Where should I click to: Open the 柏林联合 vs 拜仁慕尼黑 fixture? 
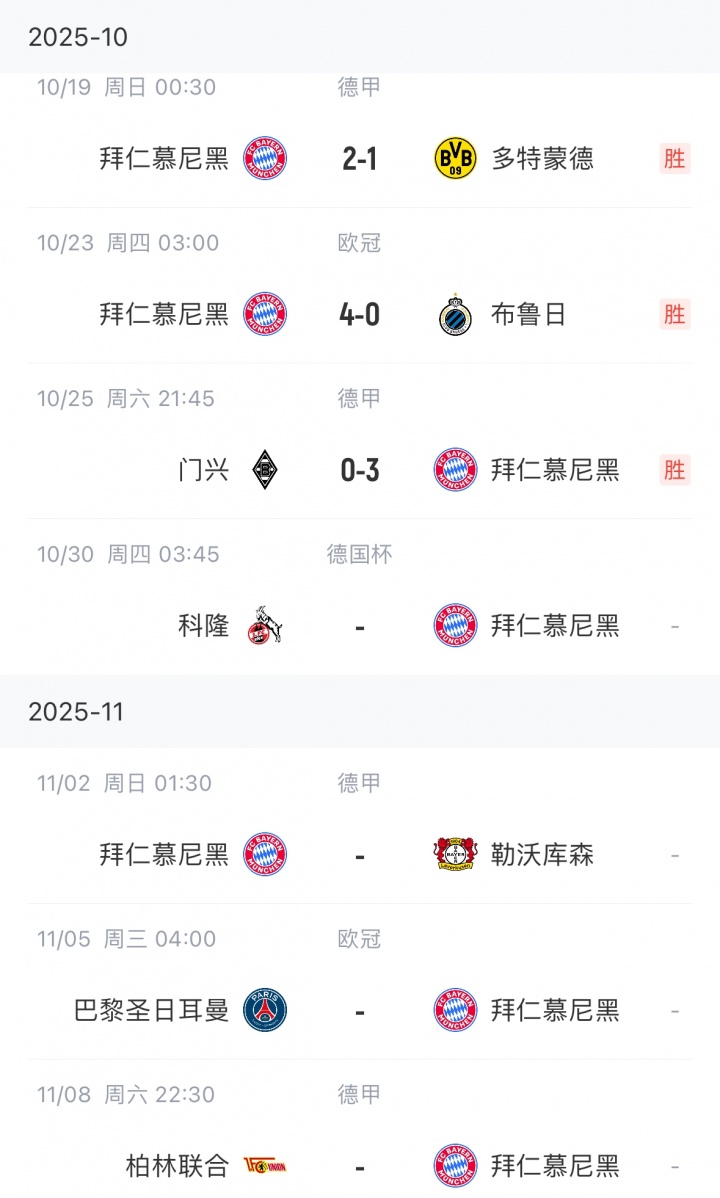click(x=359, y=1166)
